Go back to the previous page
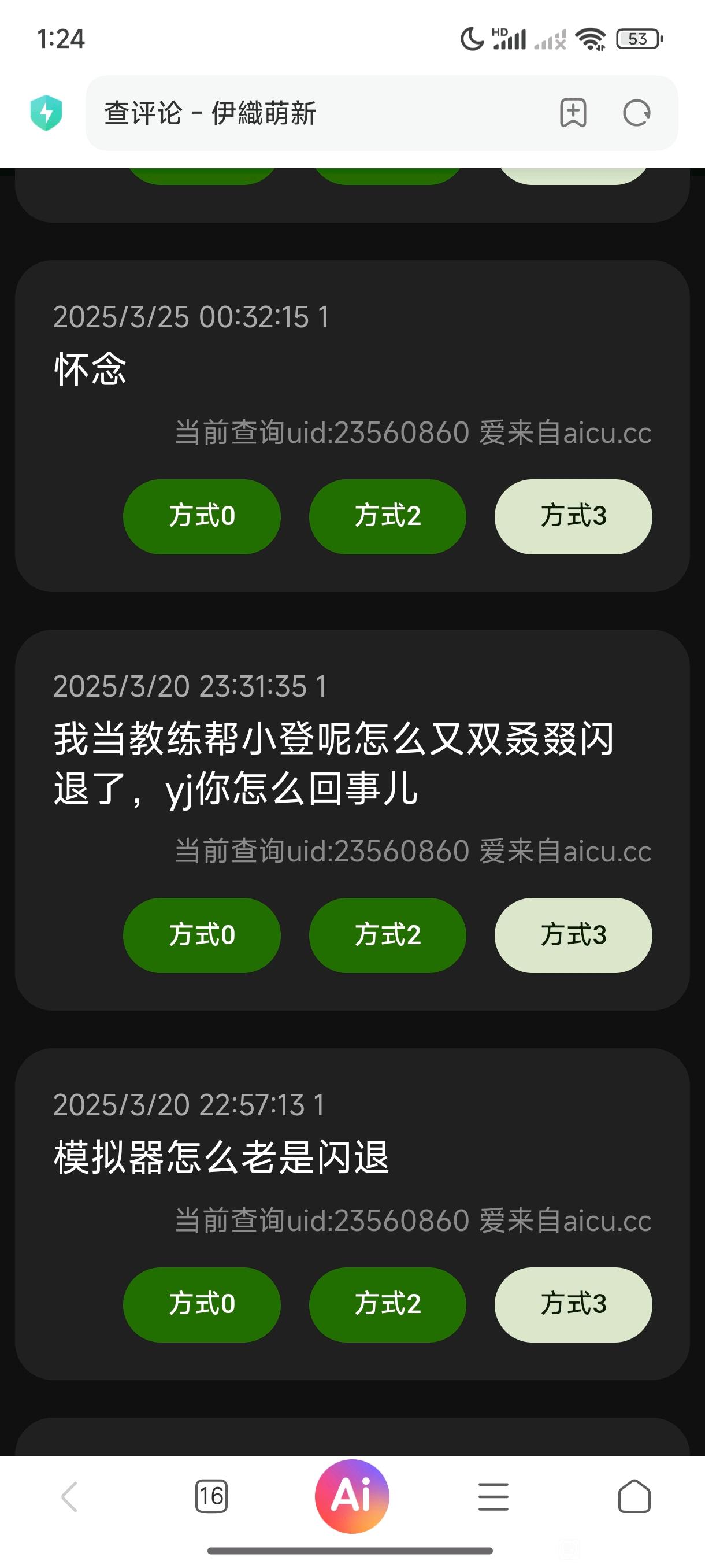The image size is (705, 1568). pyautogui.click(x=70, y=1497)
